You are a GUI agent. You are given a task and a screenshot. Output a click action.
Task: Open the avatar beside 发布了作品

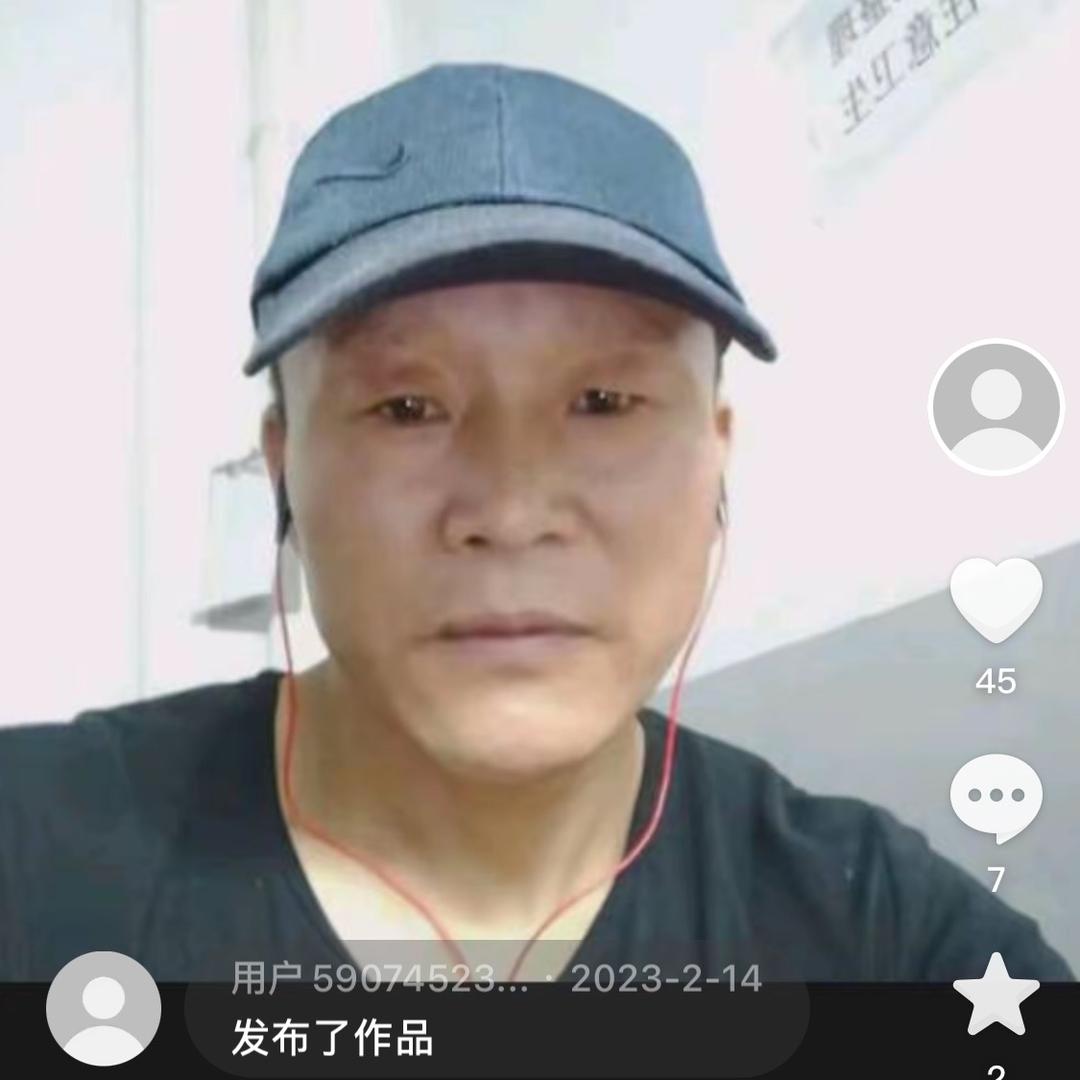[x=103, y=1008]
